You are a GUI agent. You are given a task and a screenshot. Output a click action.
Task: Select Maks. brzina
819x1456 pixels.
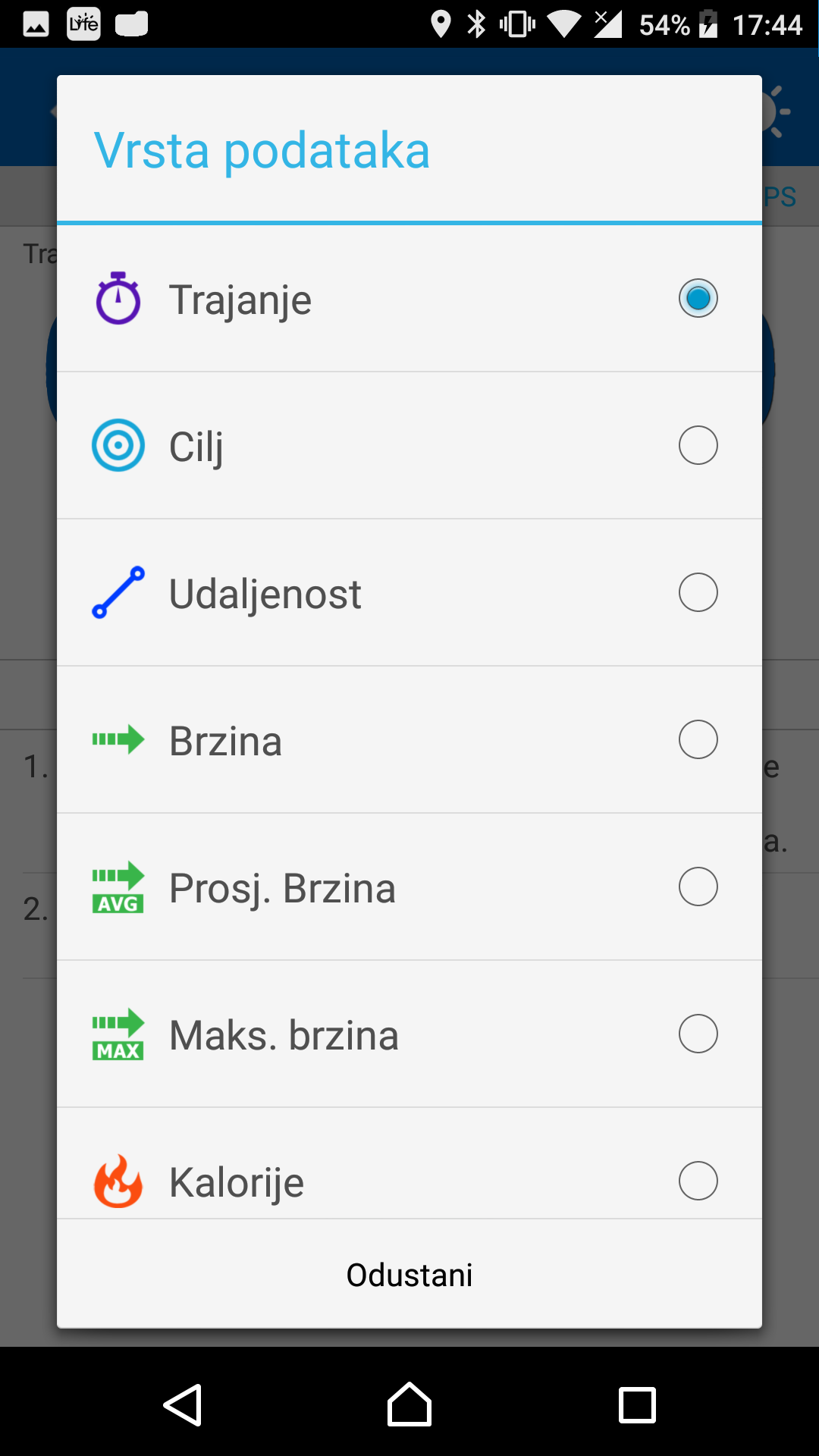409,1034
